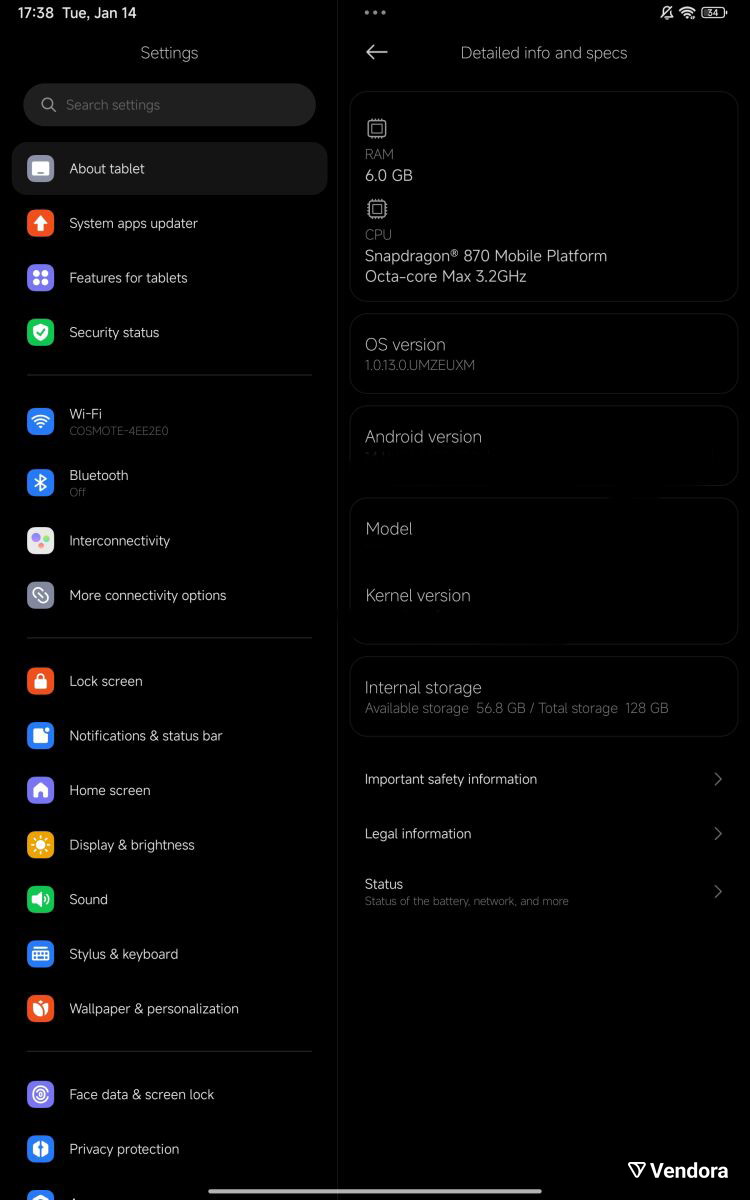Viewport: 750px width, 1200px height.
Task: Open More connectivity options
Action: (x=169, y=595)
